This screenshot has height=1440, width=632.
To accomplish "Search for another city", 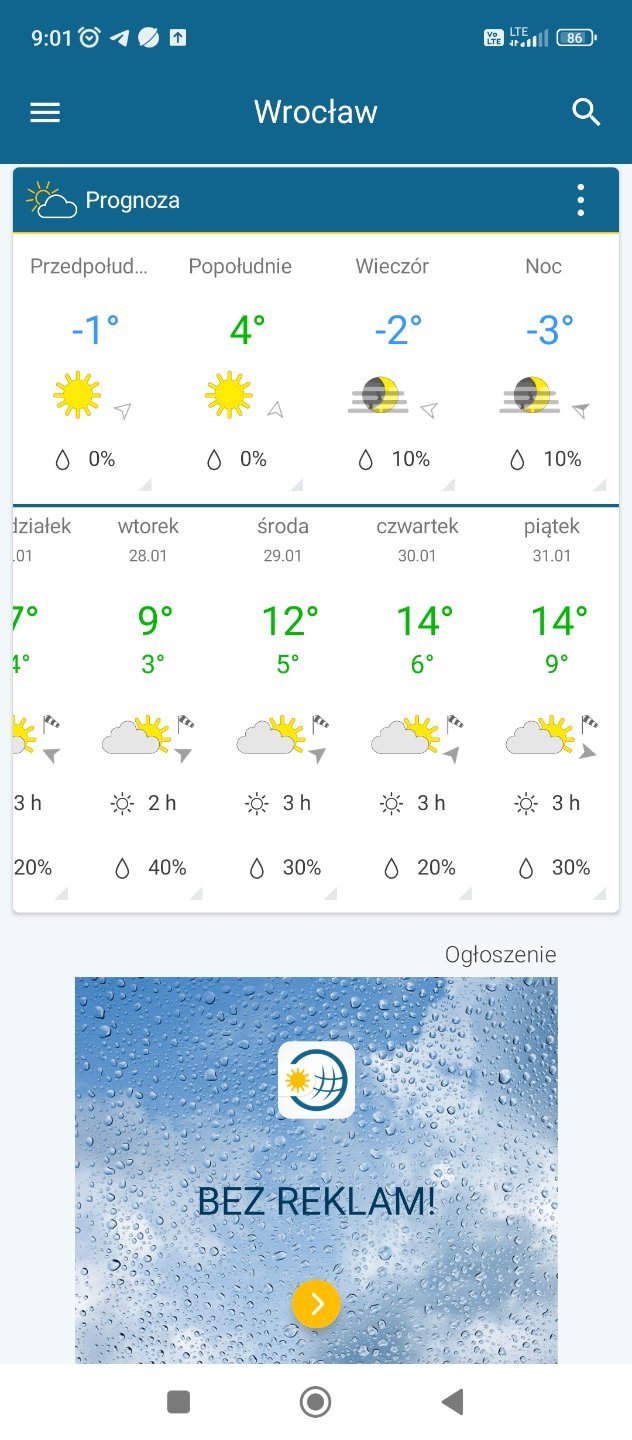I will 586,112.
